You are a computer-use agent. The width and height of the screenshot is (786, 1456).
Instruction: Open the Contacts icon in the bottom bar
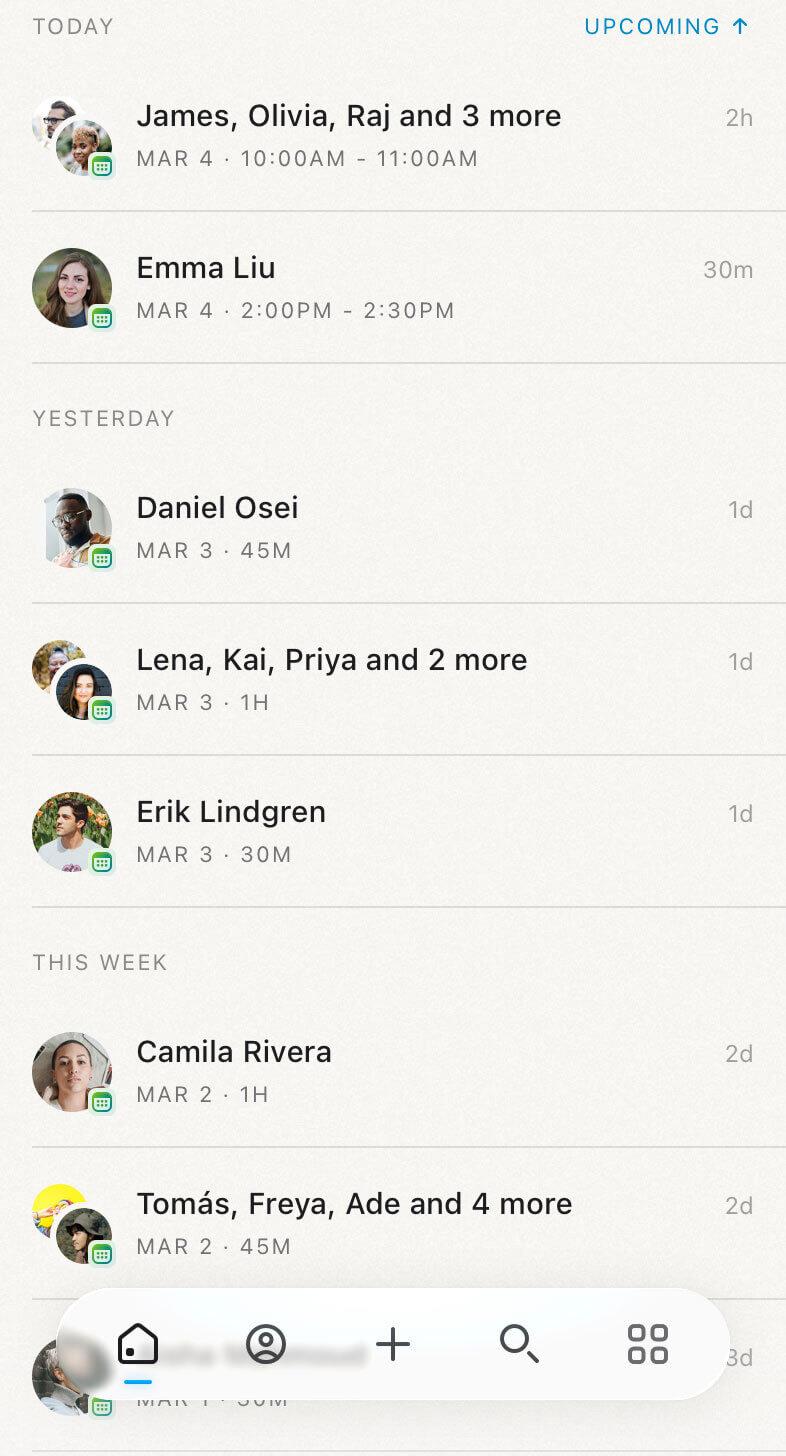click(x=266, y=1344)
